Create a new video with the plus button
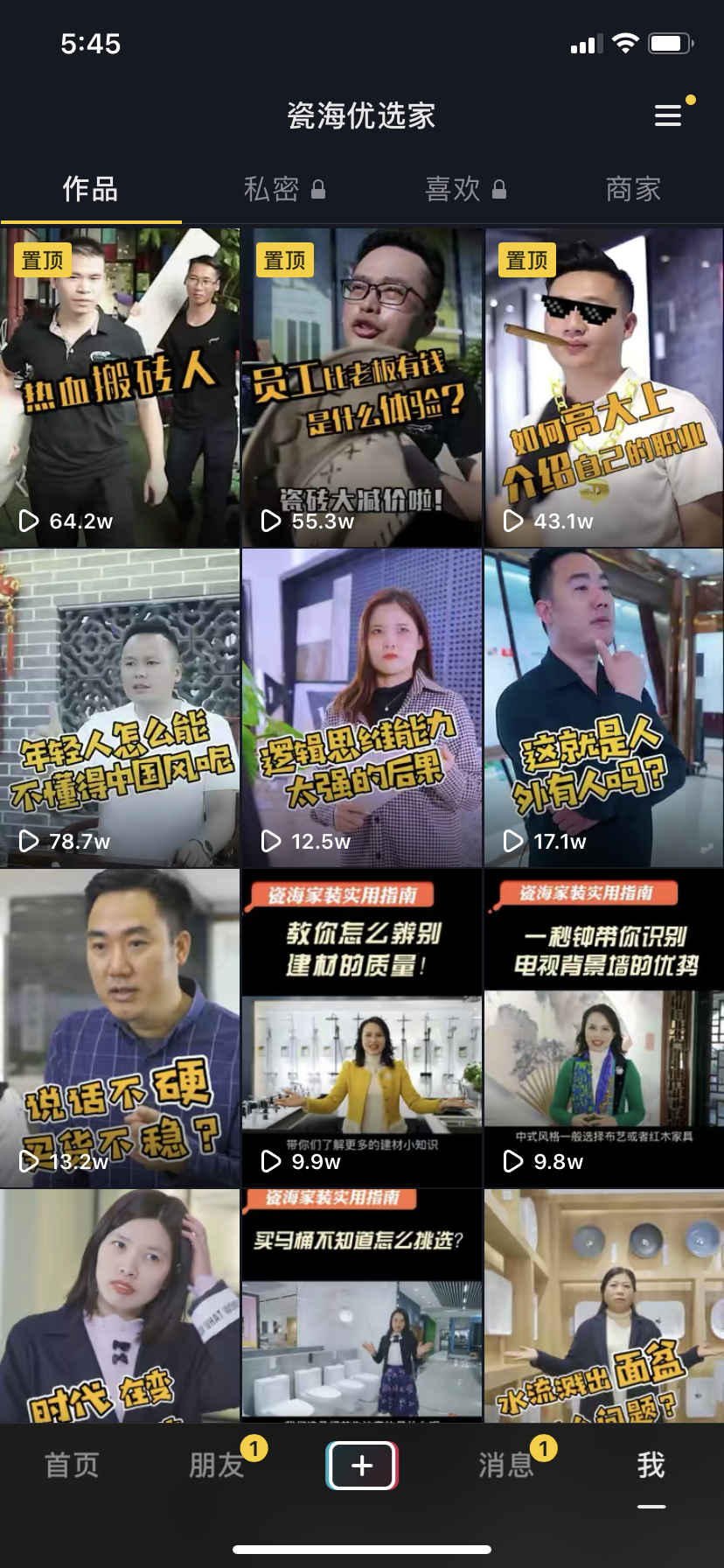This screenshot has height=1568, width=724. 362,1465
